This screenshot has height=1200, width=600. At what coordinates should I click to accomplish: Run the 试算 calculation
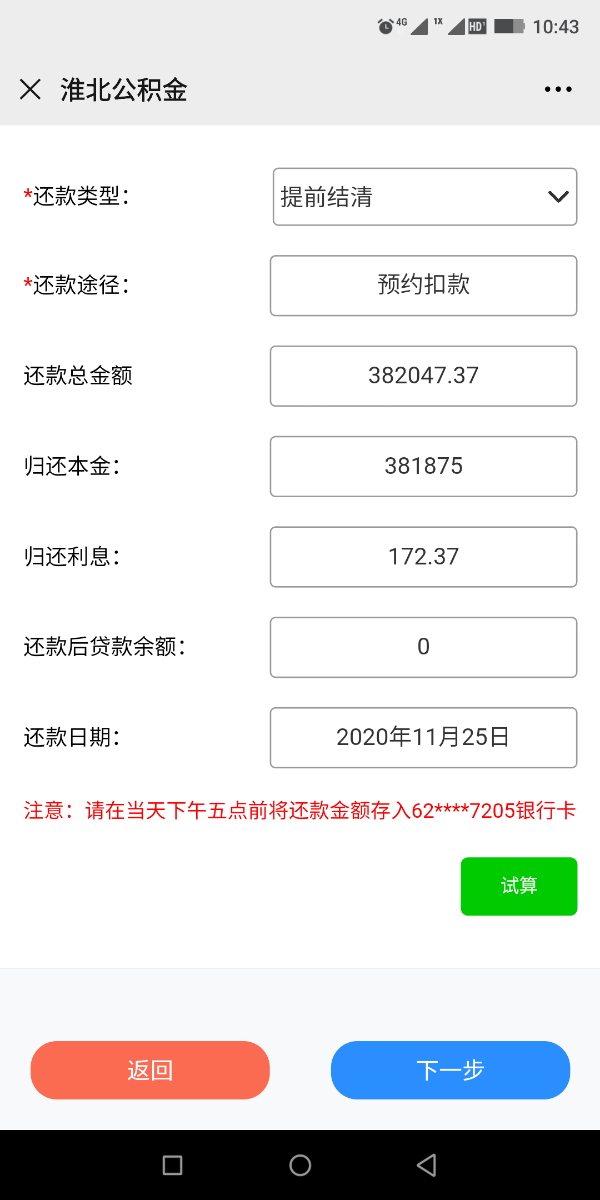coord(518,886)
